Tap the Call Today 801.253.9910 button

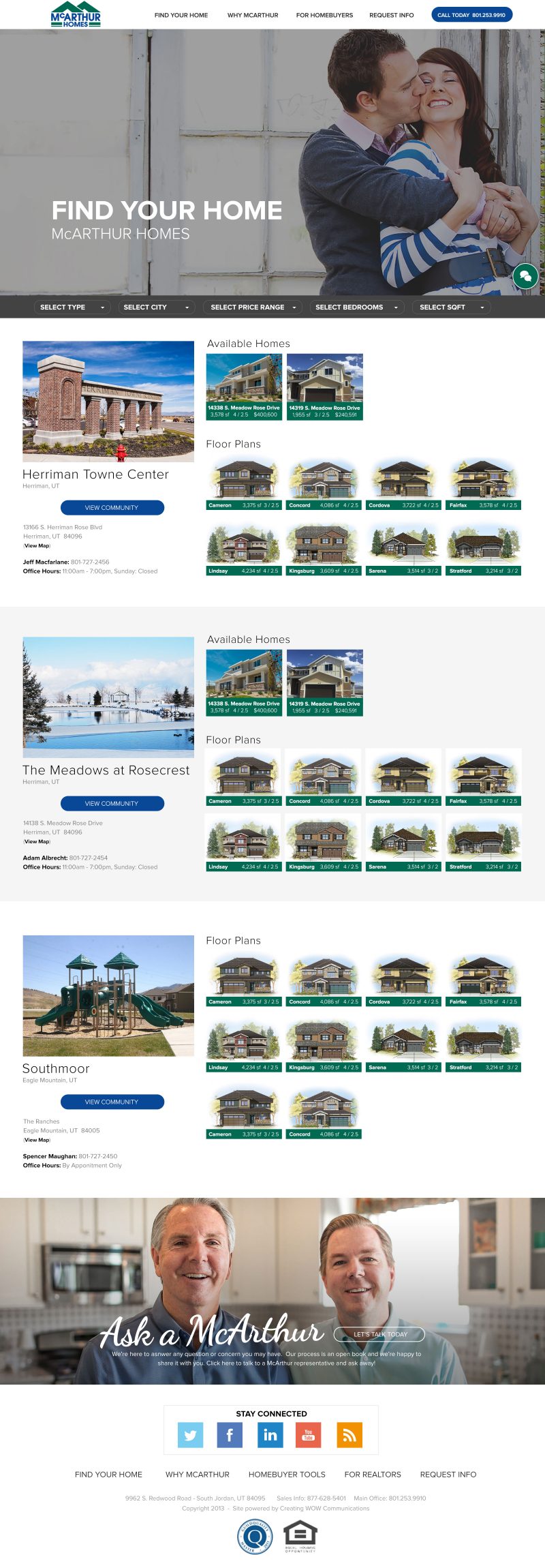(x=471, y=15)
